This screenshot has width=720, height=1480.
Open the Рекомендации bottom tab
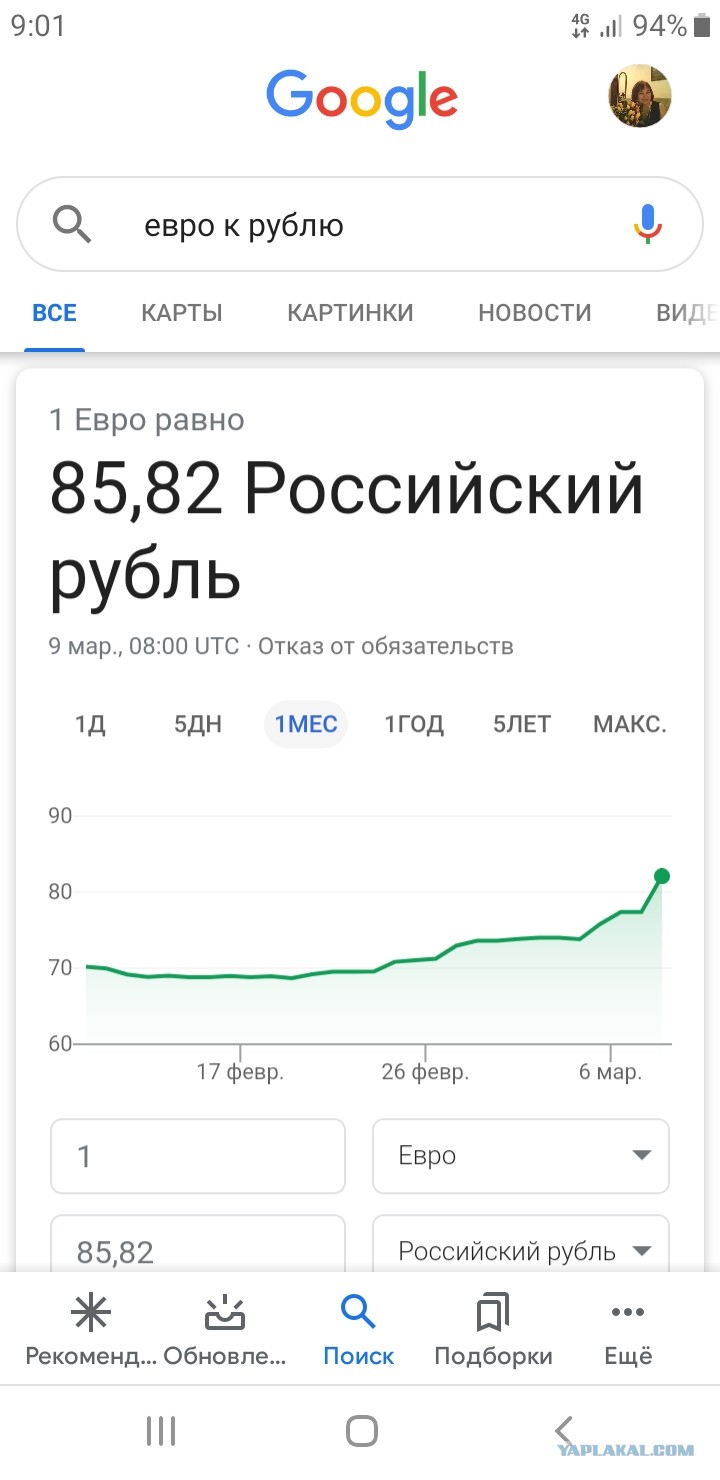(x=91, y=1331)
